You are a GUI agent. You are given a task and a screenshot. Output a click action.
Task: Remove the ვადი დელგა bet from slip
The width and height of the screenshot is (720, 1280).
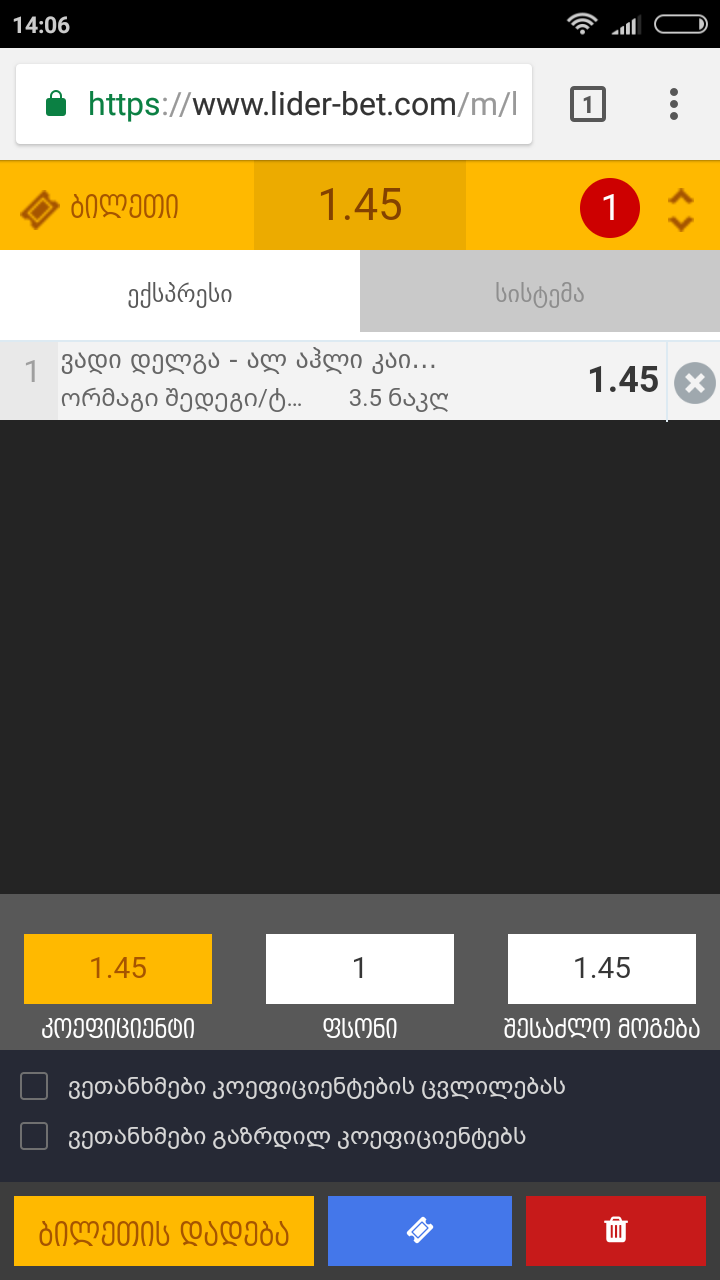tap(695, 383)
